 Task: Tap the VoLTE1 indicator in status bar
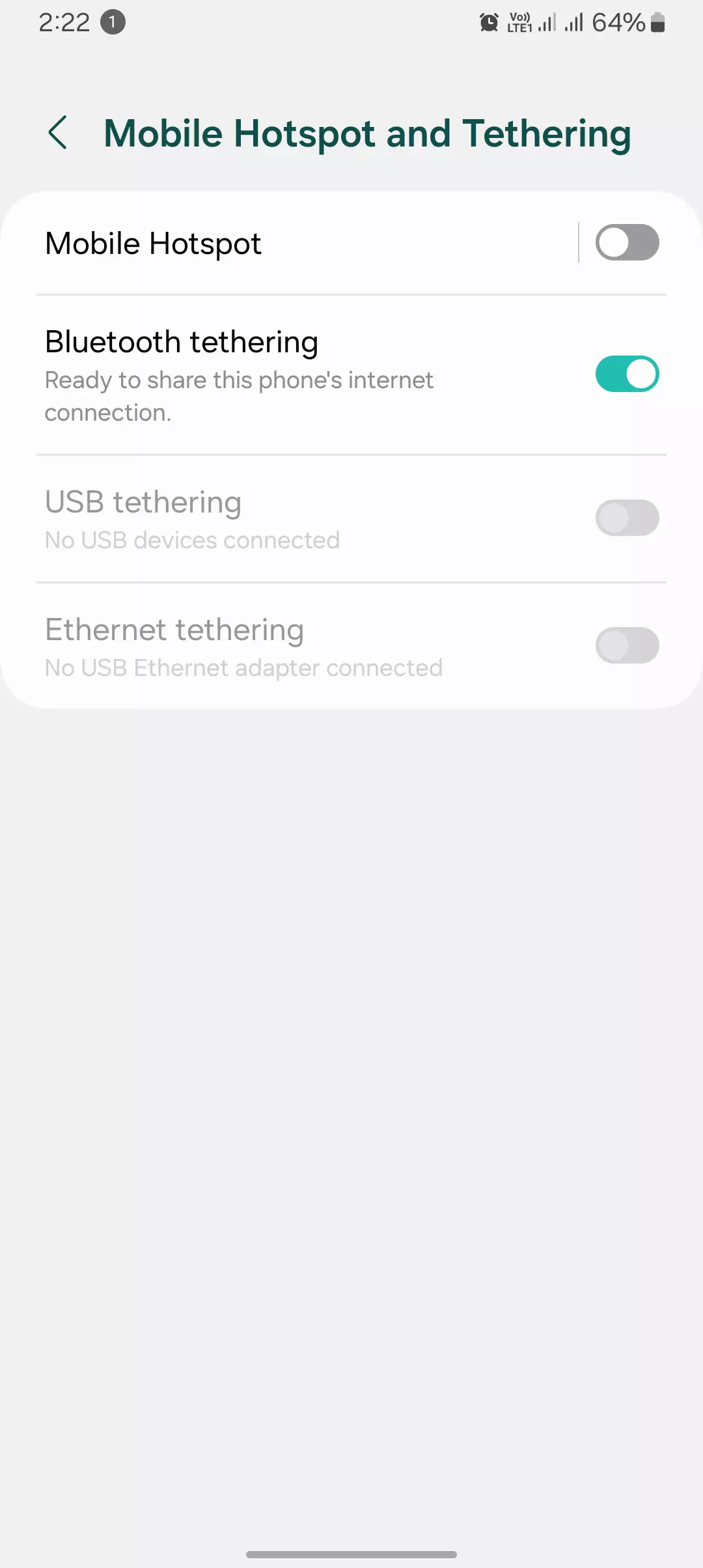coord(519,22)
